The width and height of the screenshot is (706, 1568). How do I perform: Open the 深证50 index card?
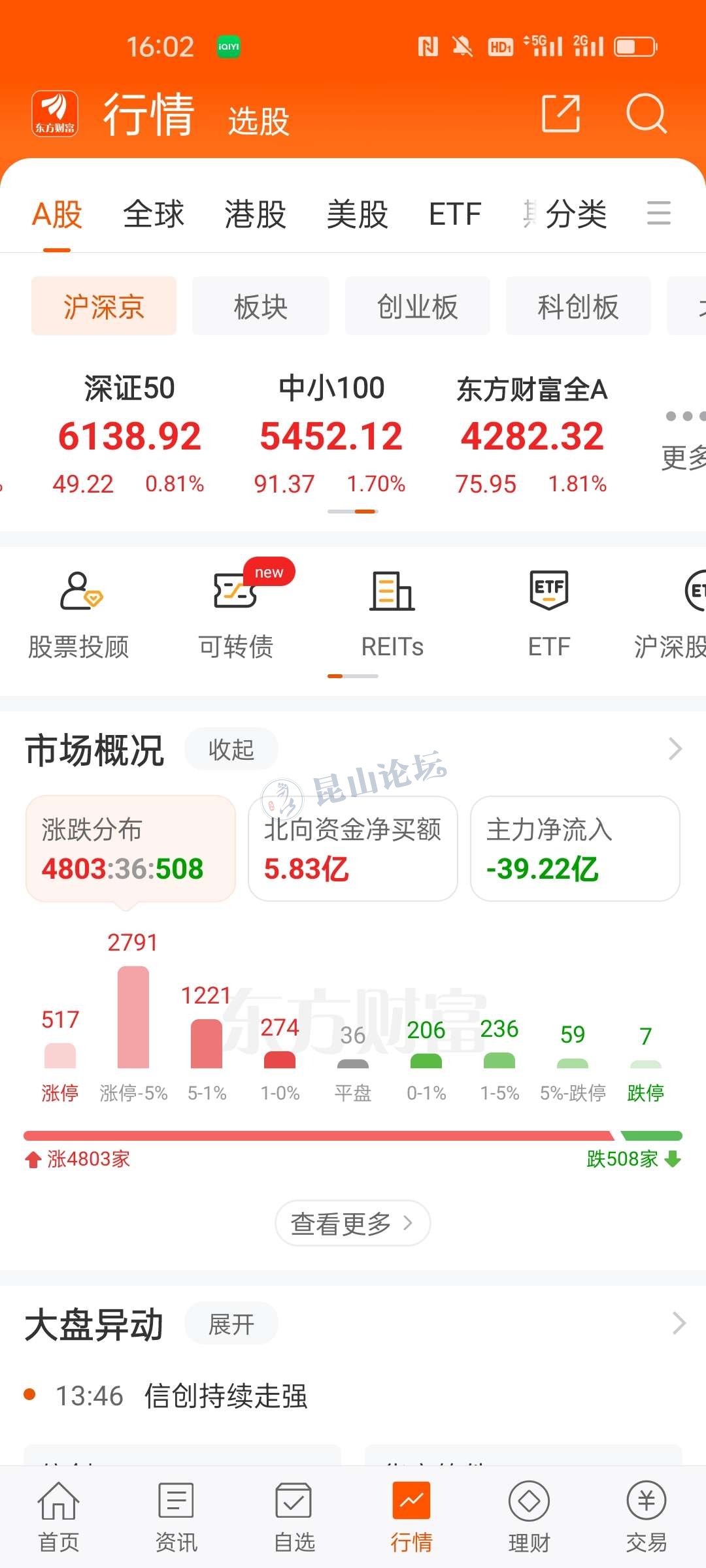(x=129, y=434)
